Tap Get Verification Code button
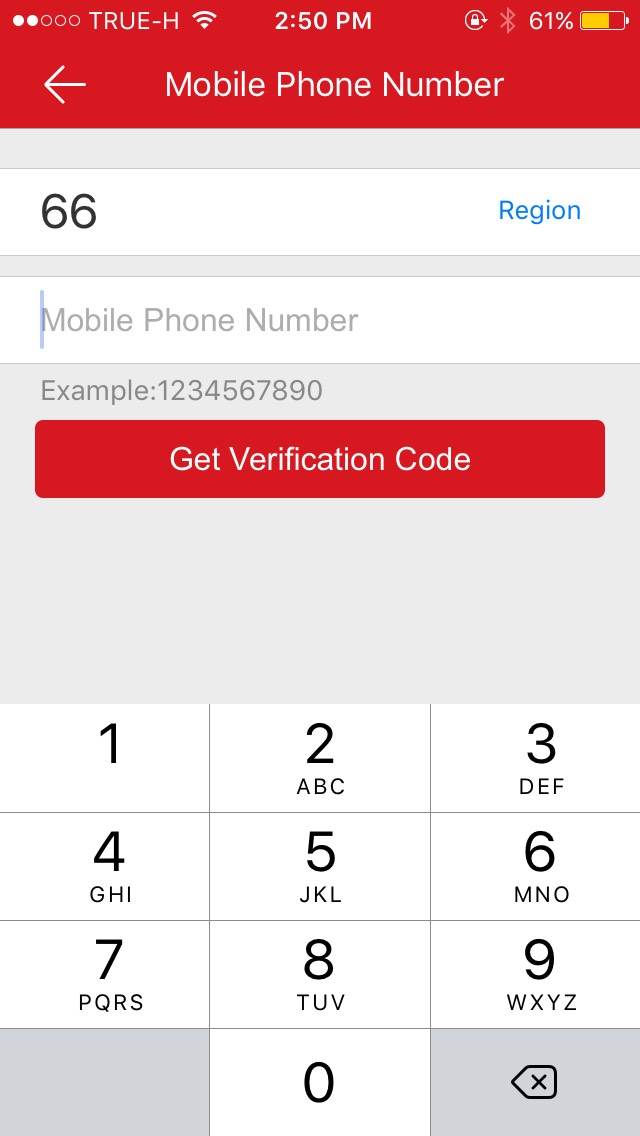The width and height of the screenshot is (640, 1136). coord(320,459)
